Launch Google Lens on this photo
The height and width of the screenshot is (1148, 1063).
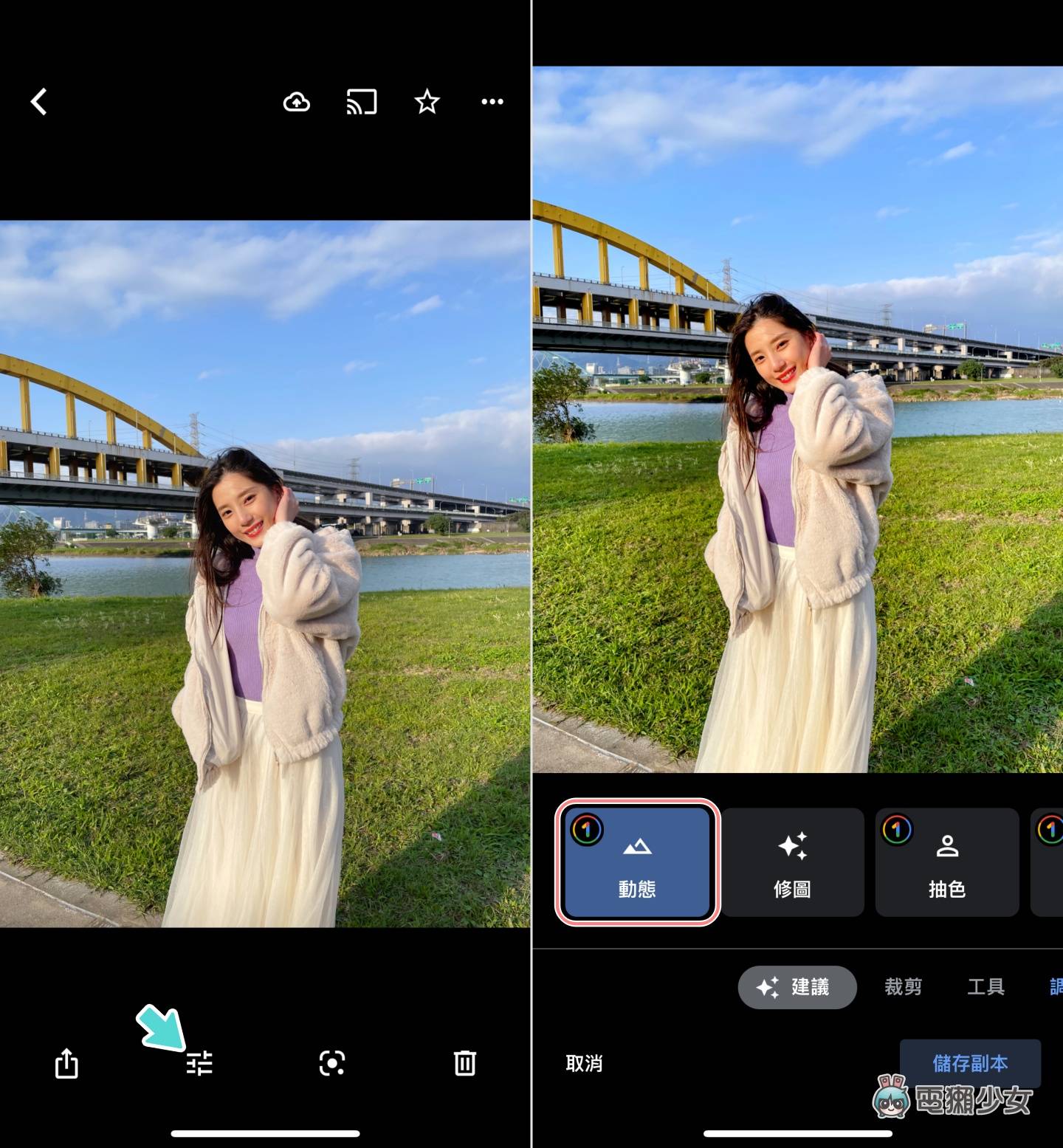coord(332,1063)
